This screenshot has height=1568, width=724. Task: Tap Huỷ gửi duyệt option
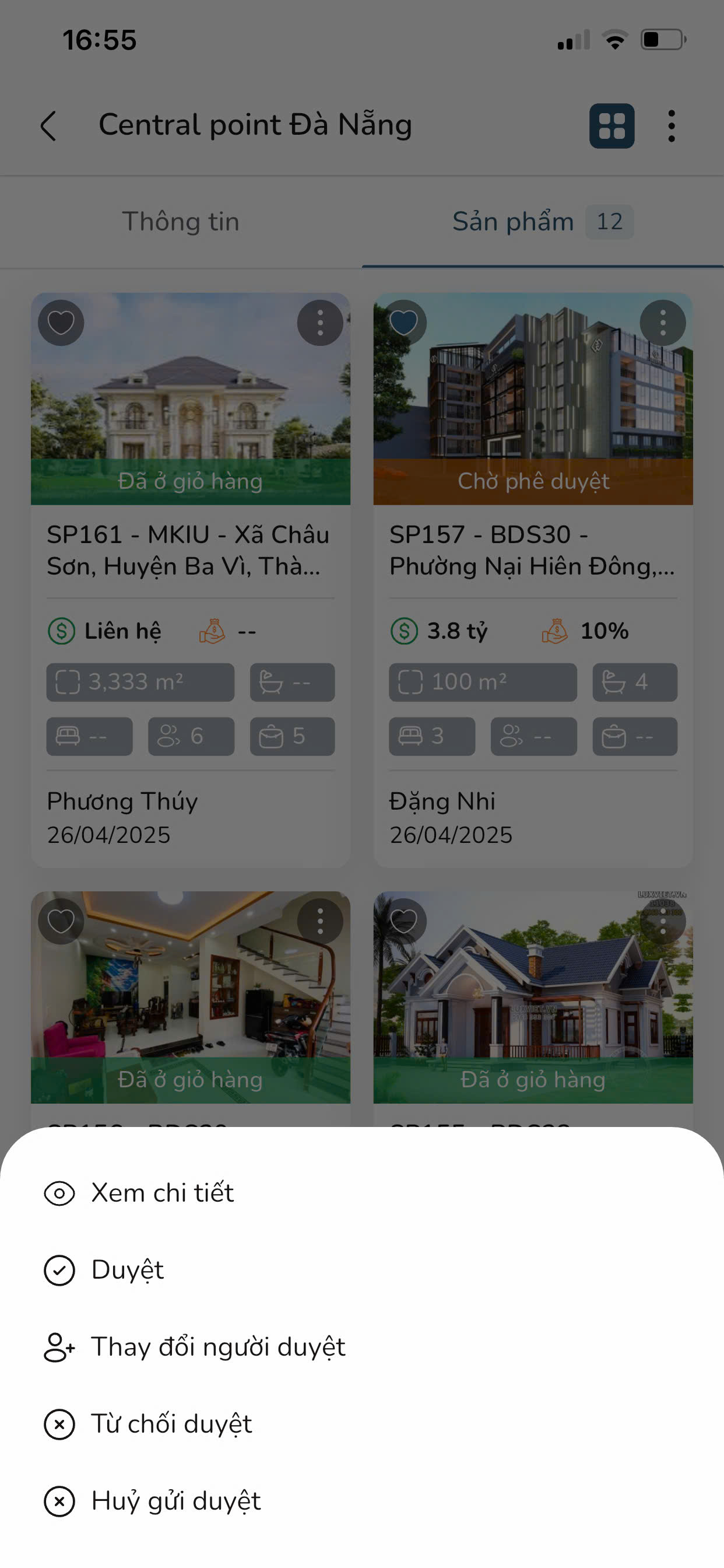(x=175, y=1501)
